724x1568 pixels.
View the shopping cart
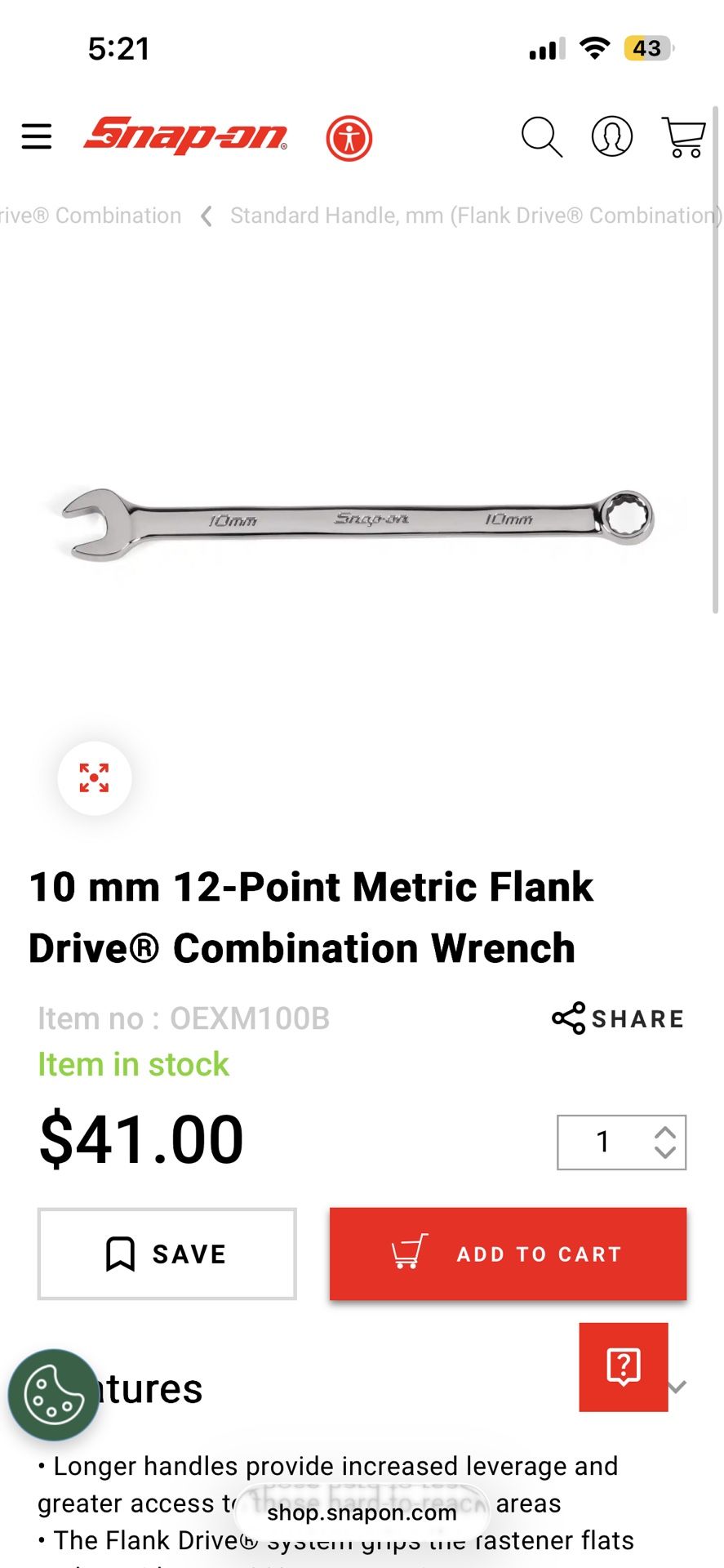683,136
